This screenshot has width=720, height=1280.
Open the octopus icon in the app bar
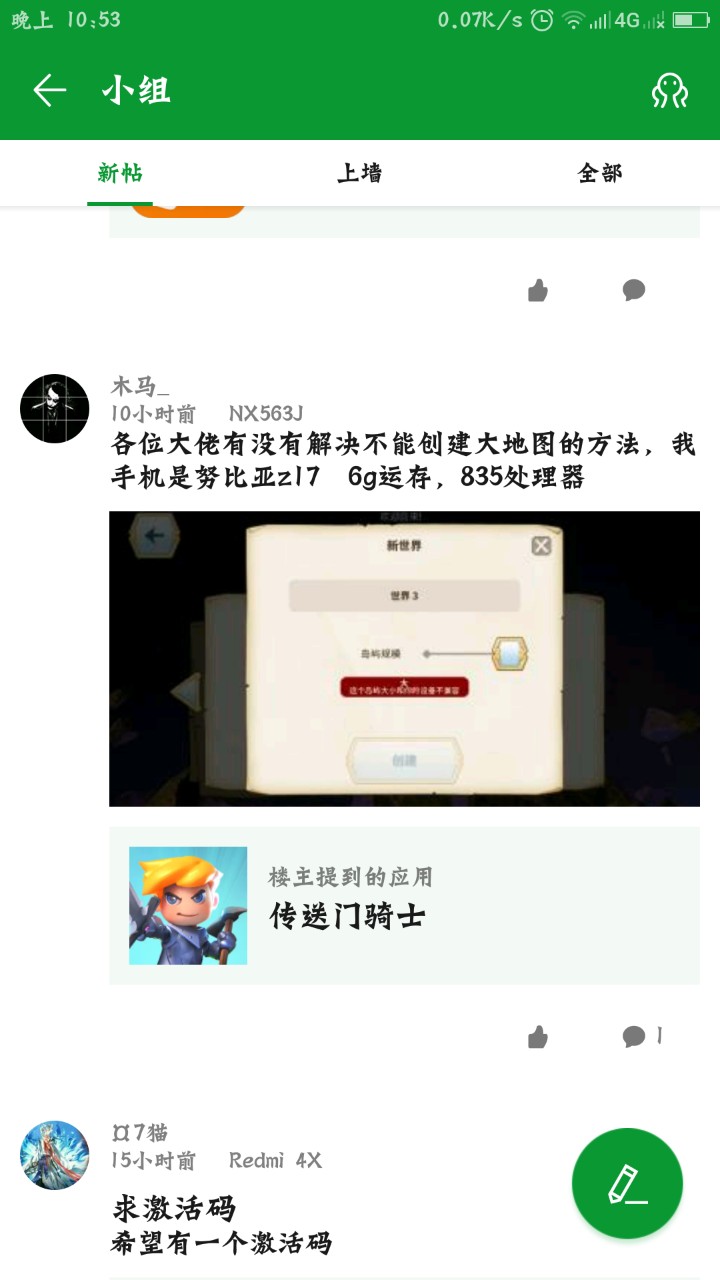click(x=669, y=90)
